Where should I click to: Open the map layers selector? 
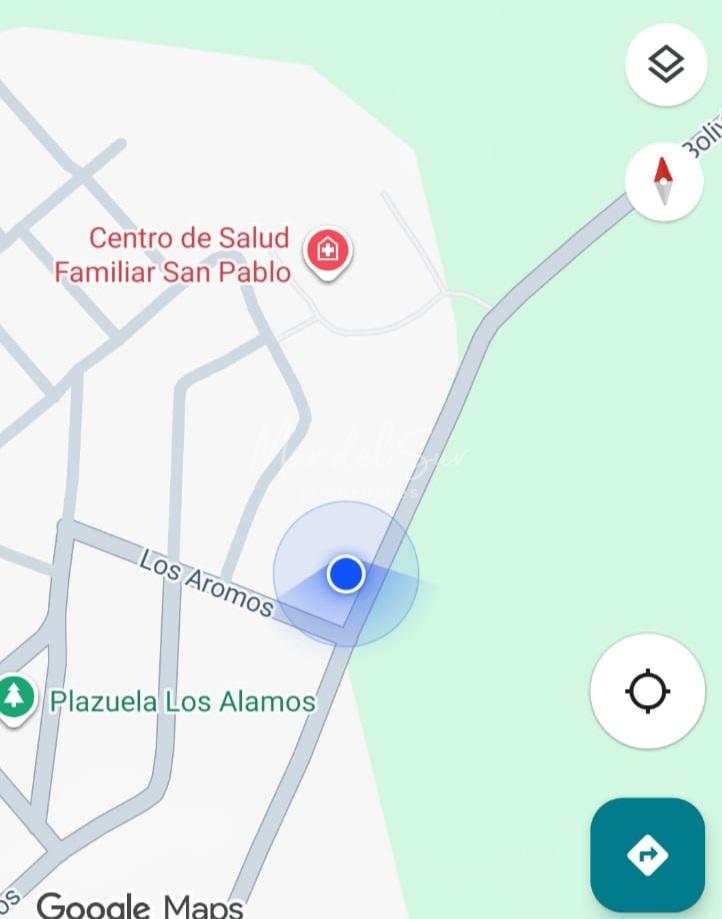click(x=666, y=65)
